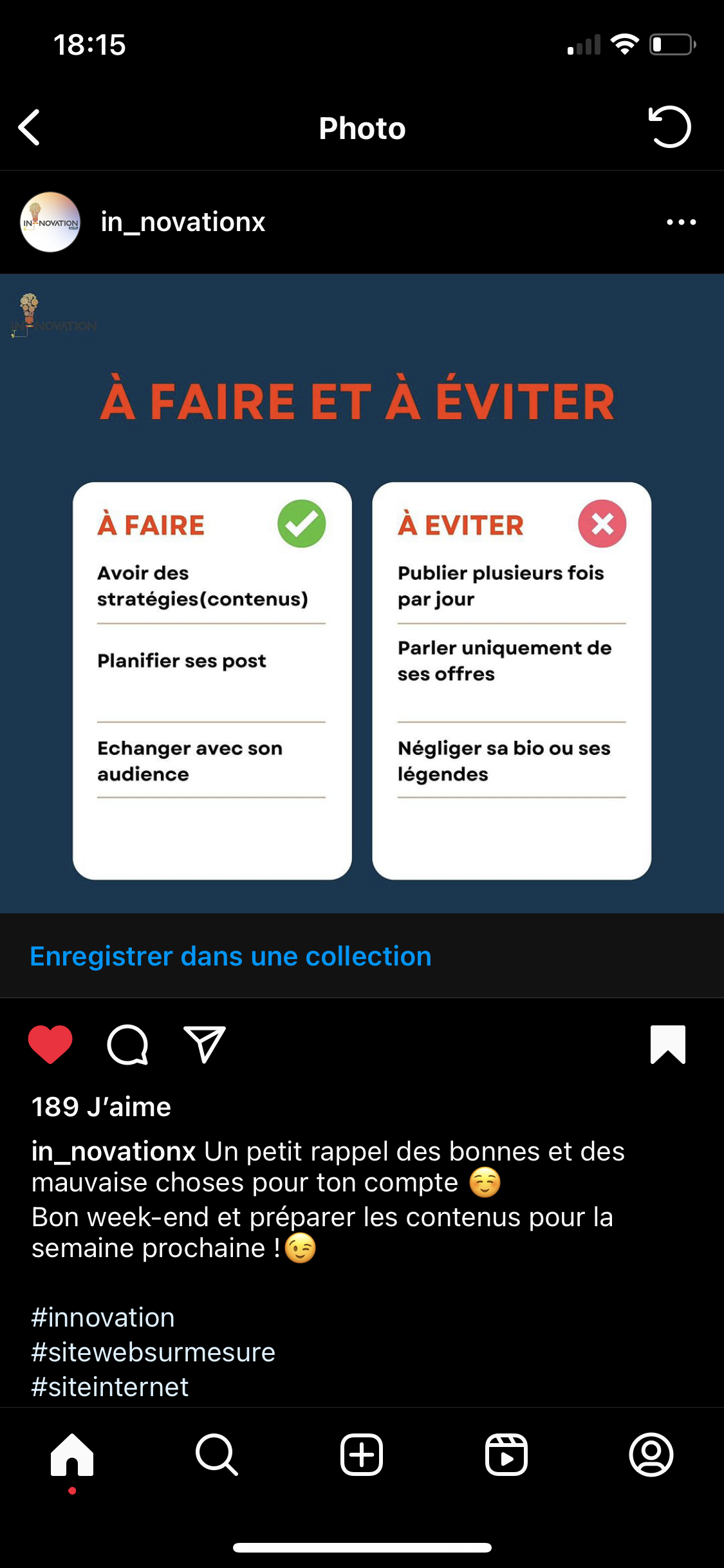Open the three-dot post options menu

[681, 222]
